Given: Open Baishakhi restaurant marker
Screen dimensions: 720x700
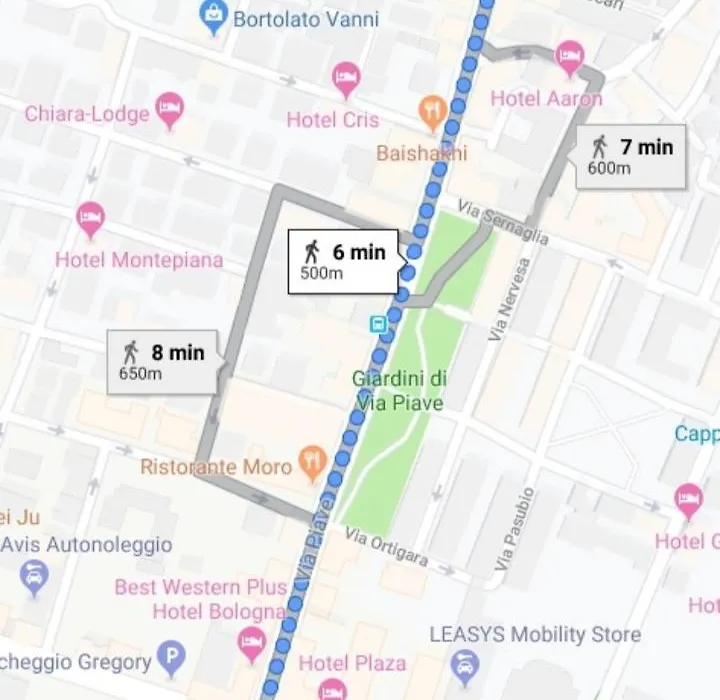Looking at the screenshot, I should coord(432,109).
